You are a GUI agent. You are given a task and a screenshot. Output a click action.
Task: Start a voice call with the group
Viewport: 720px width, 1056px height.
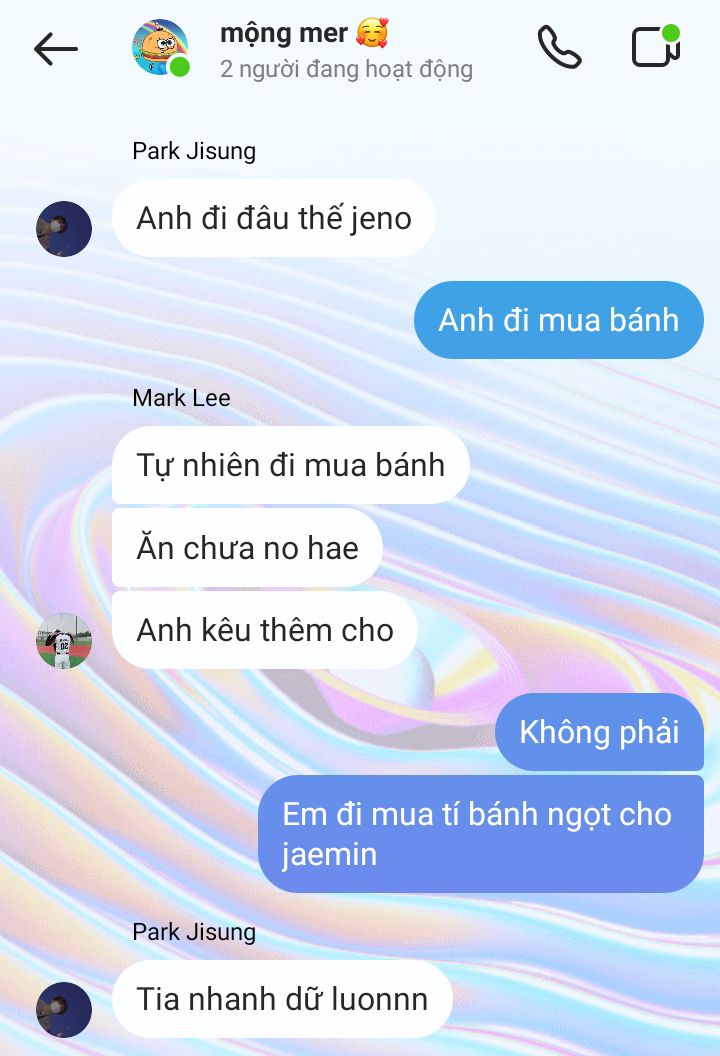pyautogui.click(x=559, y=47)
